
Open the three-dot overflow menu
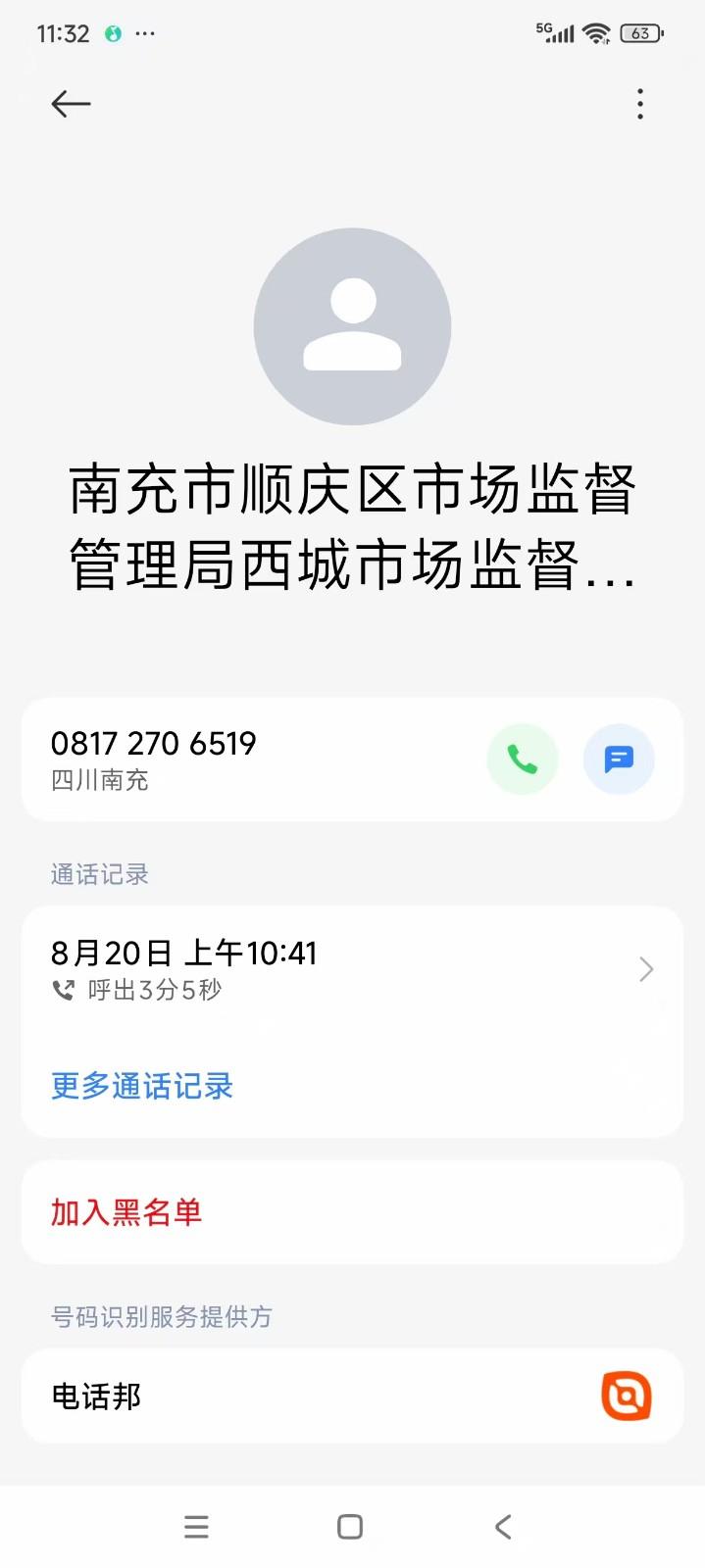coord(640,104)
